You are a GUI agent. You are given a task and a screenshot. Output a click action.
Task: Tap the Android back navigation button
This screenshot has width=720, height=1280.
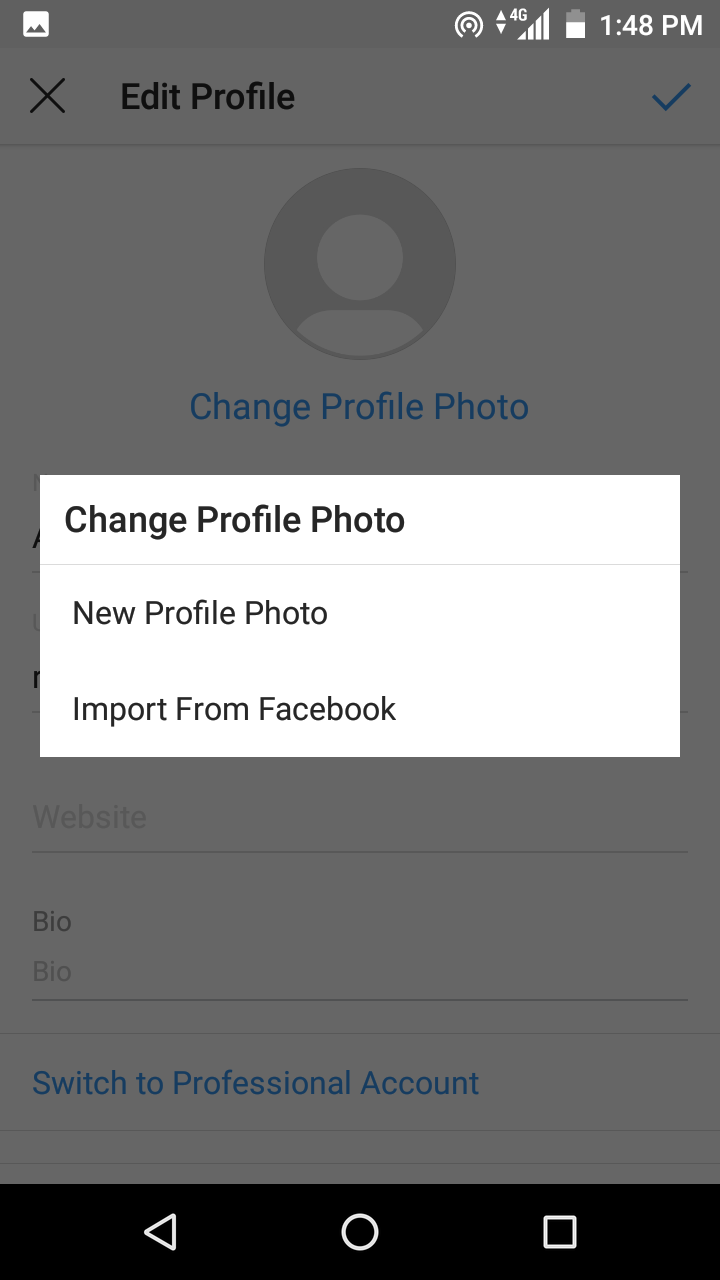point(160,1232)
